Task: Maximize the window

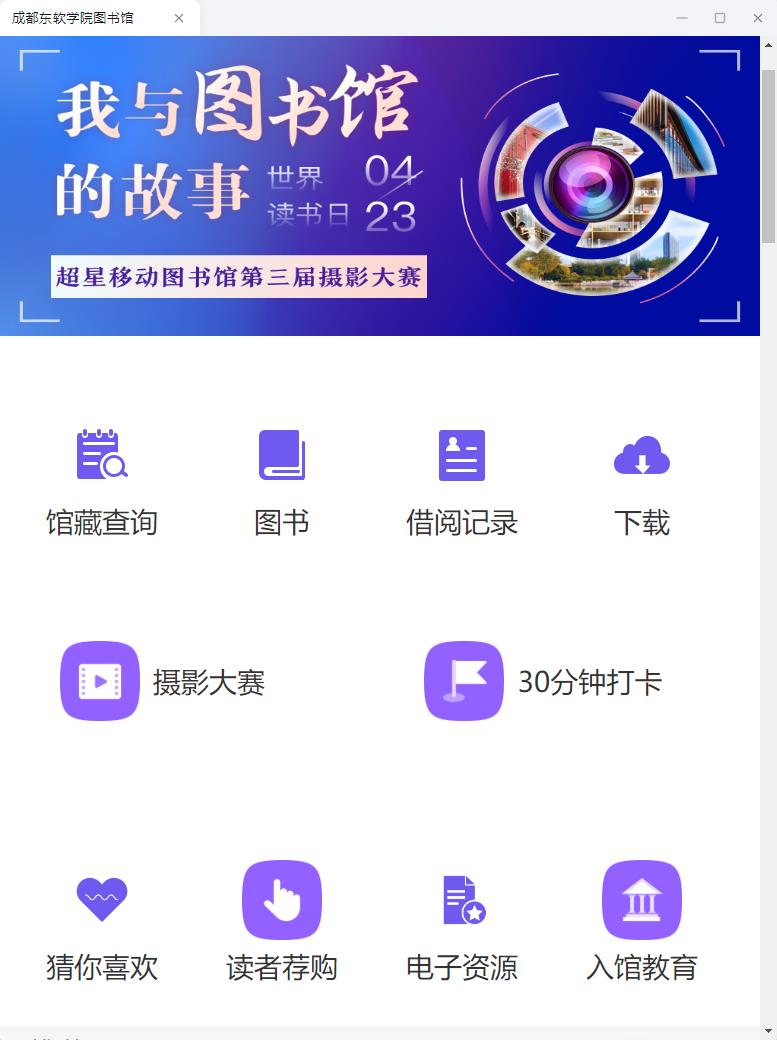Action: coord(719,18)
